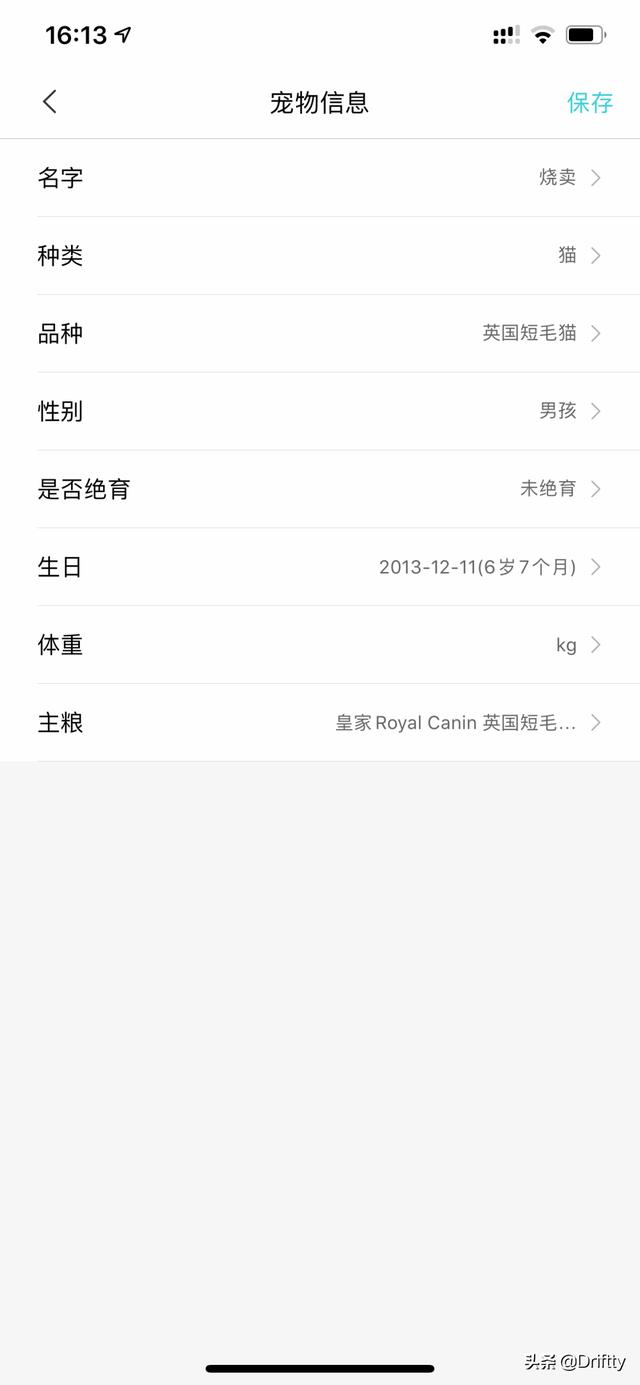The height and width of the screenshot is (1385, 640).
Task: Select the 主粮 row with Royal Canin
Action: point(320,724)
